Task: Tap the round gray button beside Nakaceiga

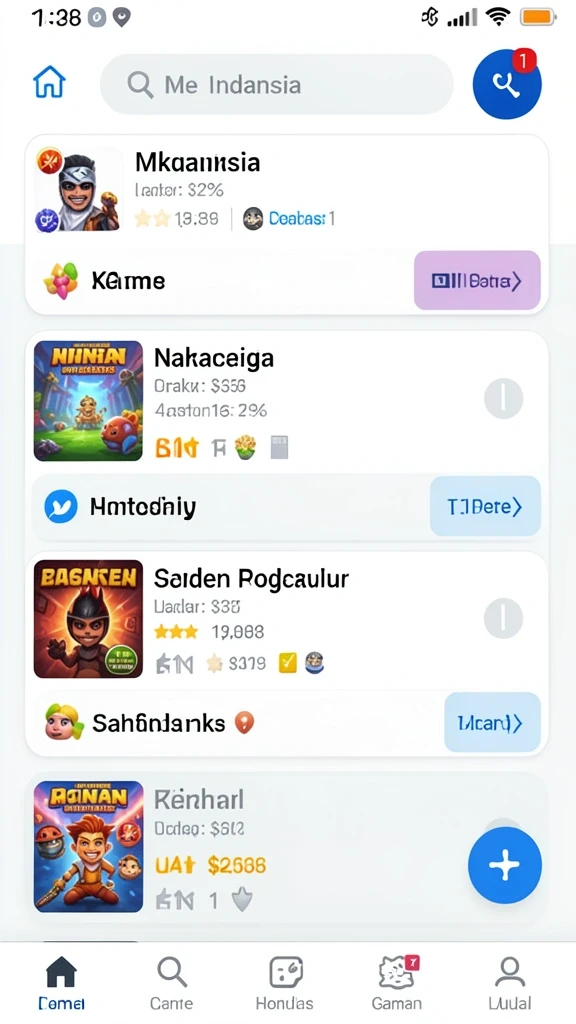Action: coord(503,398)
